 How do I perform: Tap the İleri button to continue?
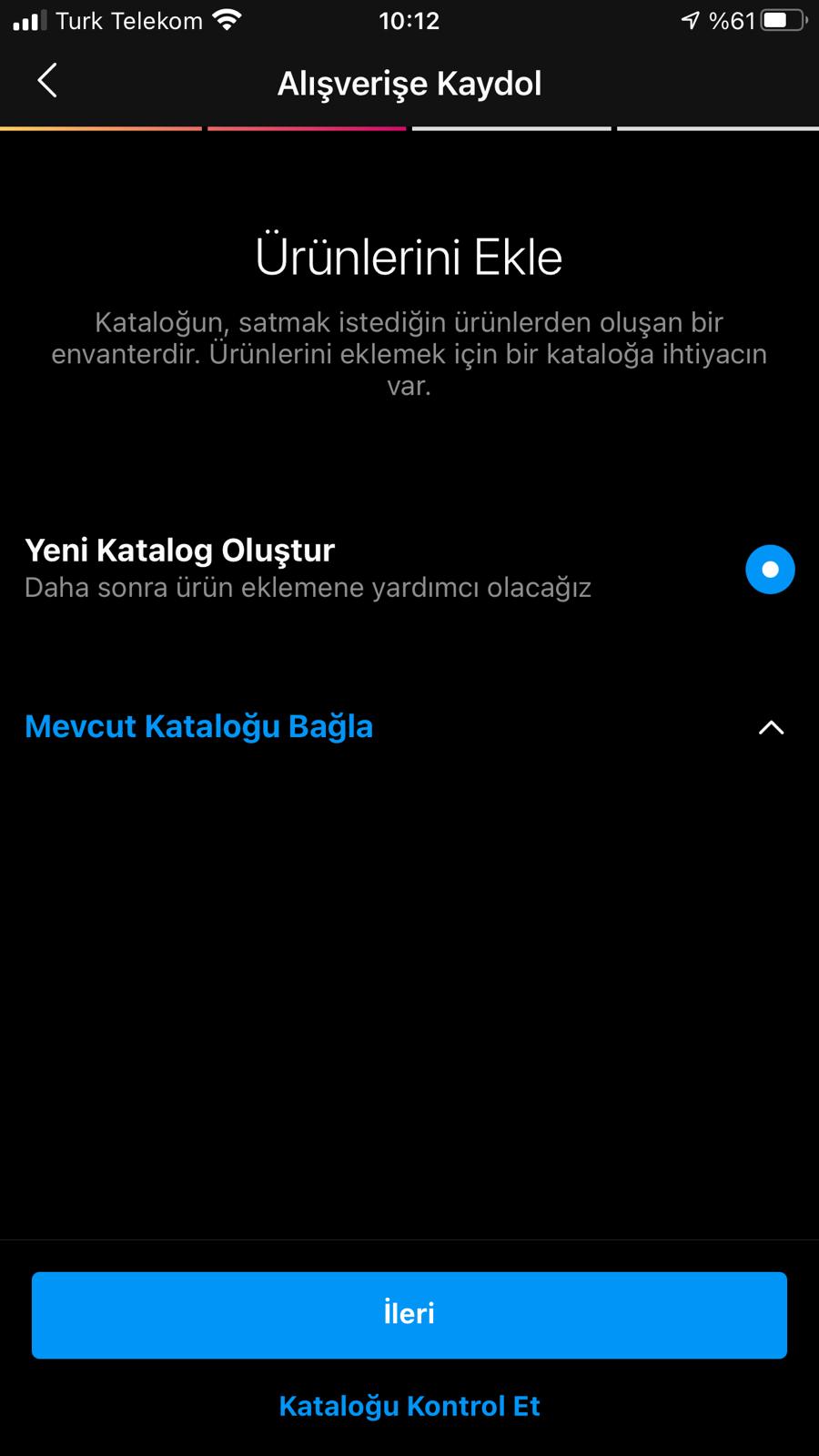[409, 1315]
